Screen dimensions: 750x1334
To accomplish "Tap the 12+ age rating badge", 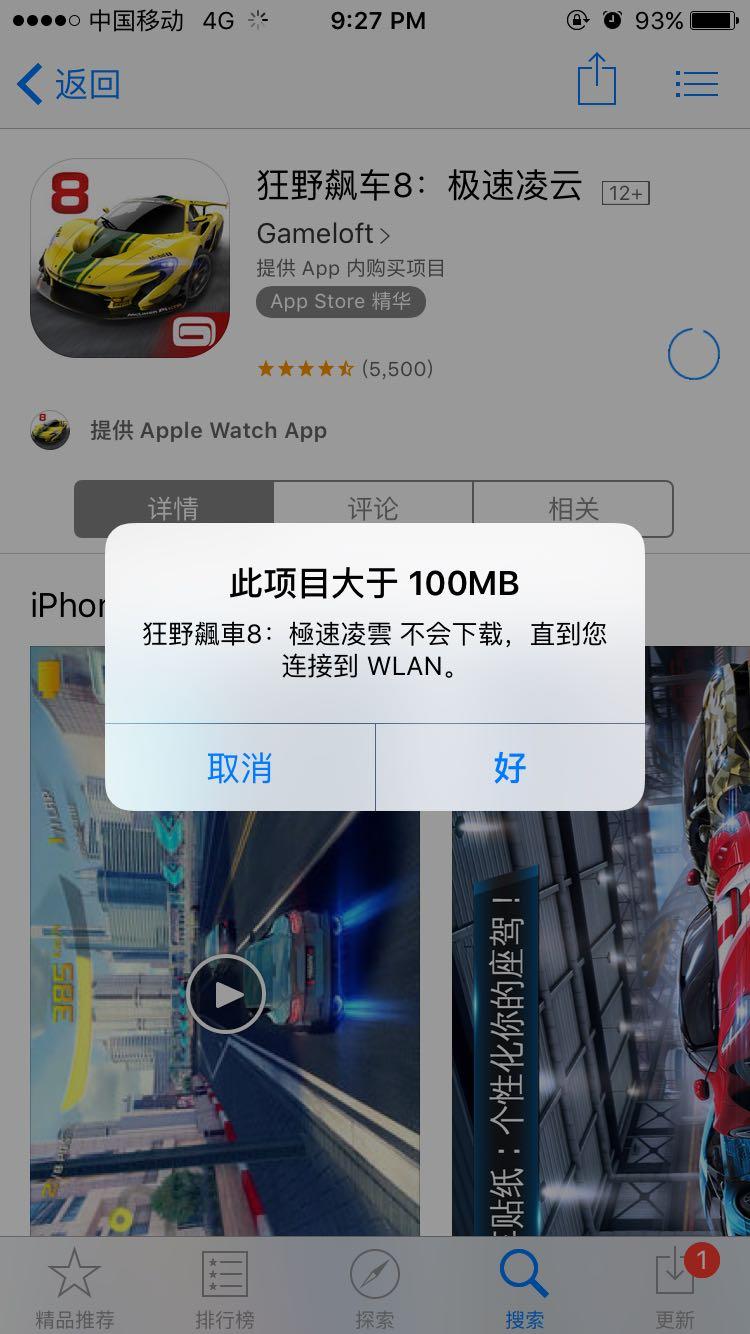I will tap(625, 192).
